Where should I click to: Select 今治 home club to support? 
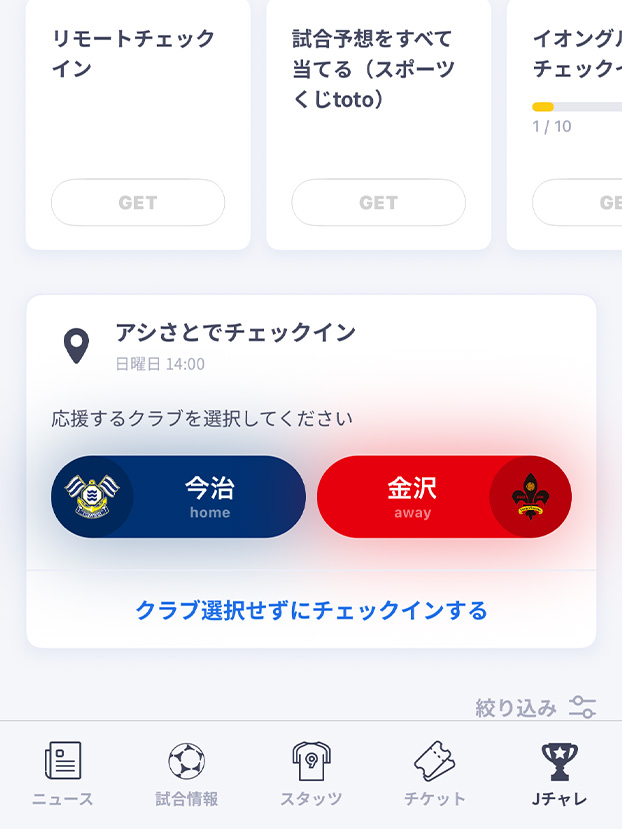(178, 497)
